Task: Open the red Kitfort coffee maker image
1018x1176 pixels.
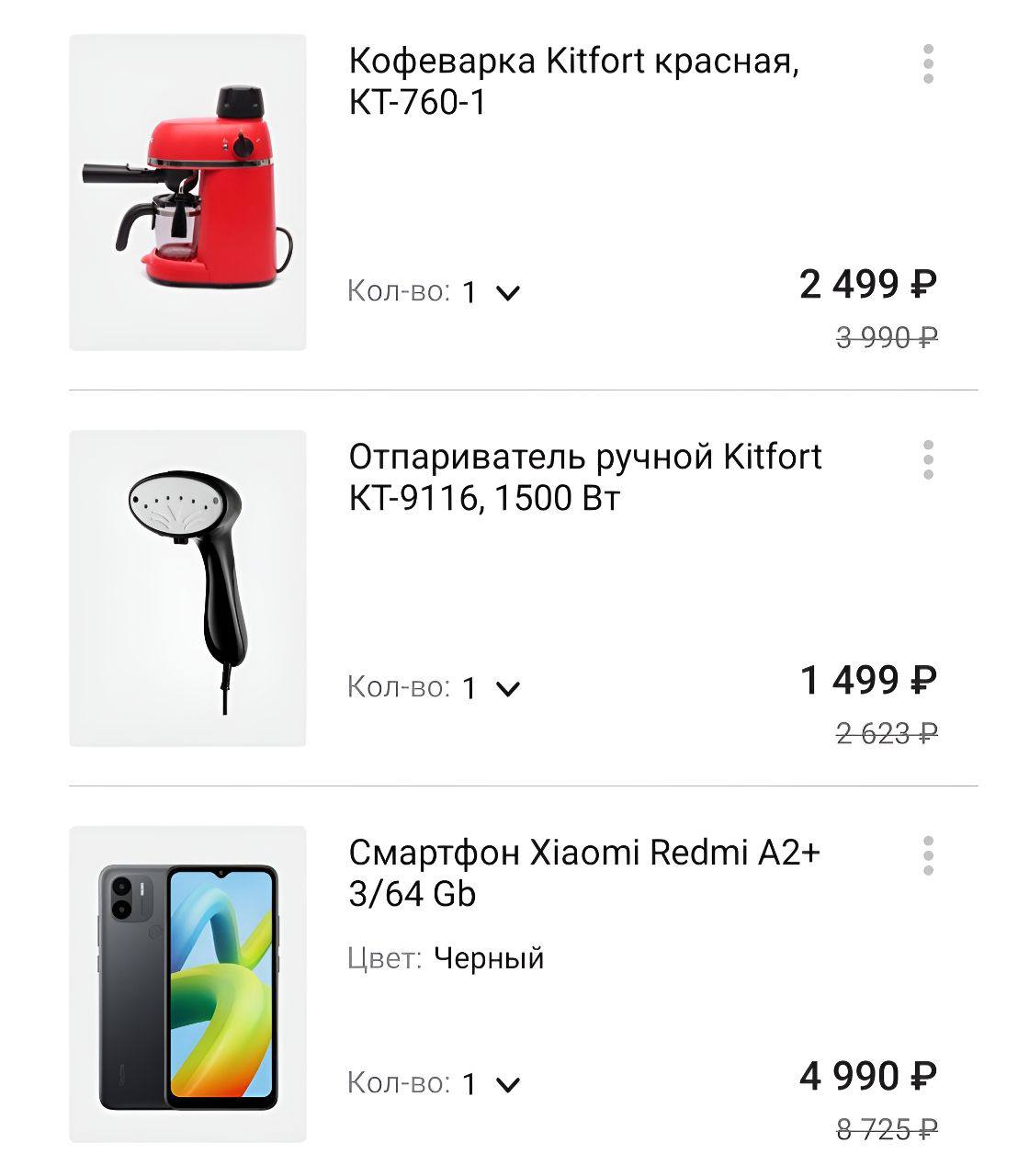Action: click(187, 192)
